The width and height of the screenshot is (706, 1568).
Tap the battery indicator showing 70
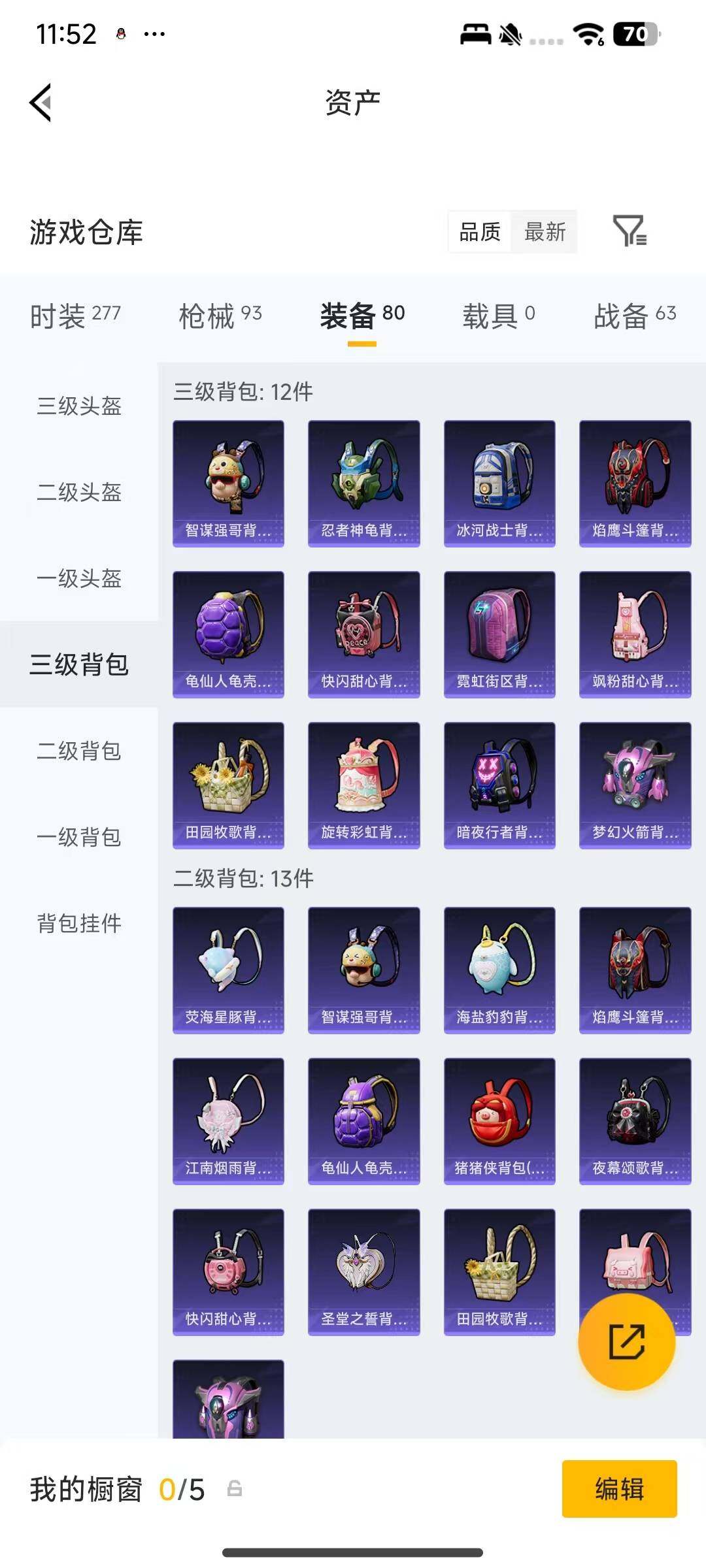pos(636,34)
